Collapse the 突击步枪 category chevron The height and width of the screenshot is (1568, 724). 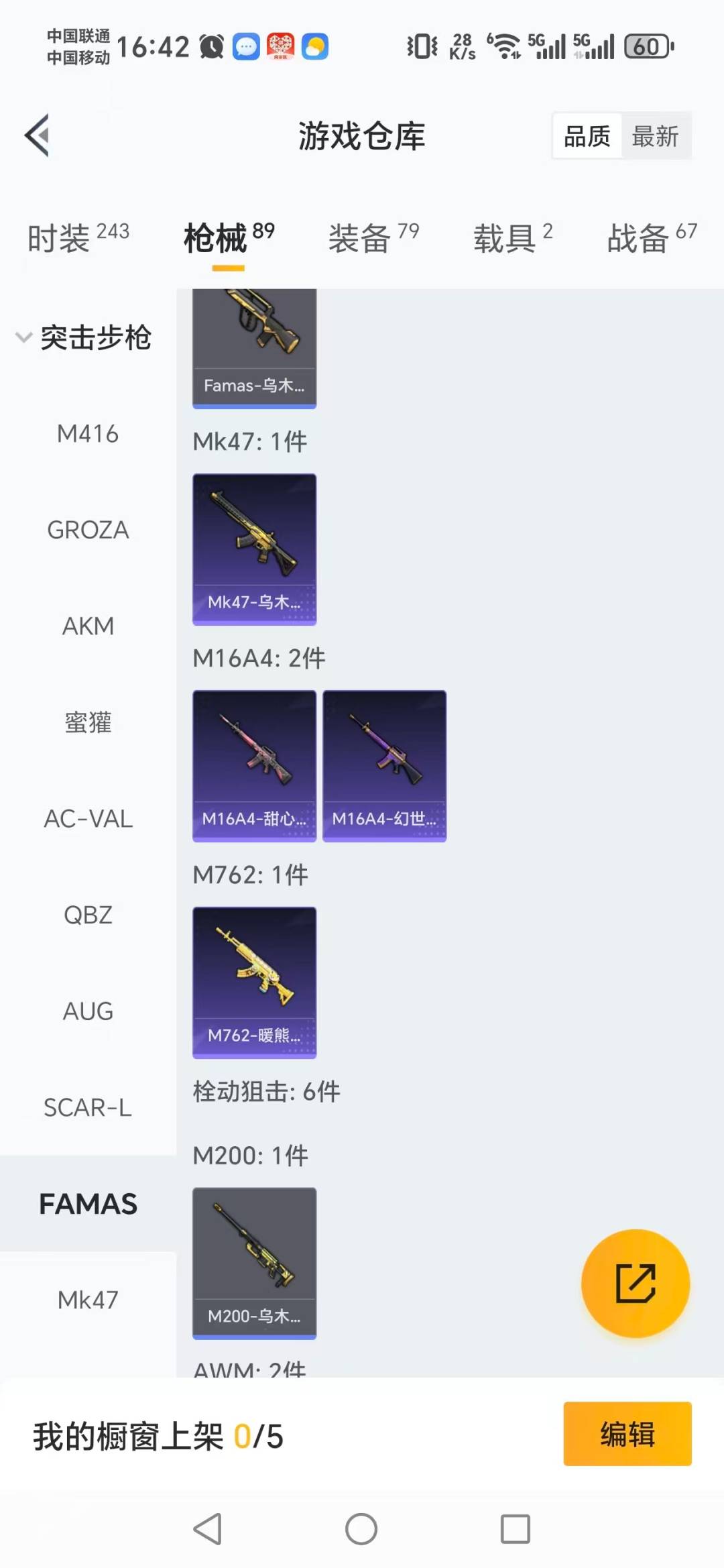coord(23,339)
